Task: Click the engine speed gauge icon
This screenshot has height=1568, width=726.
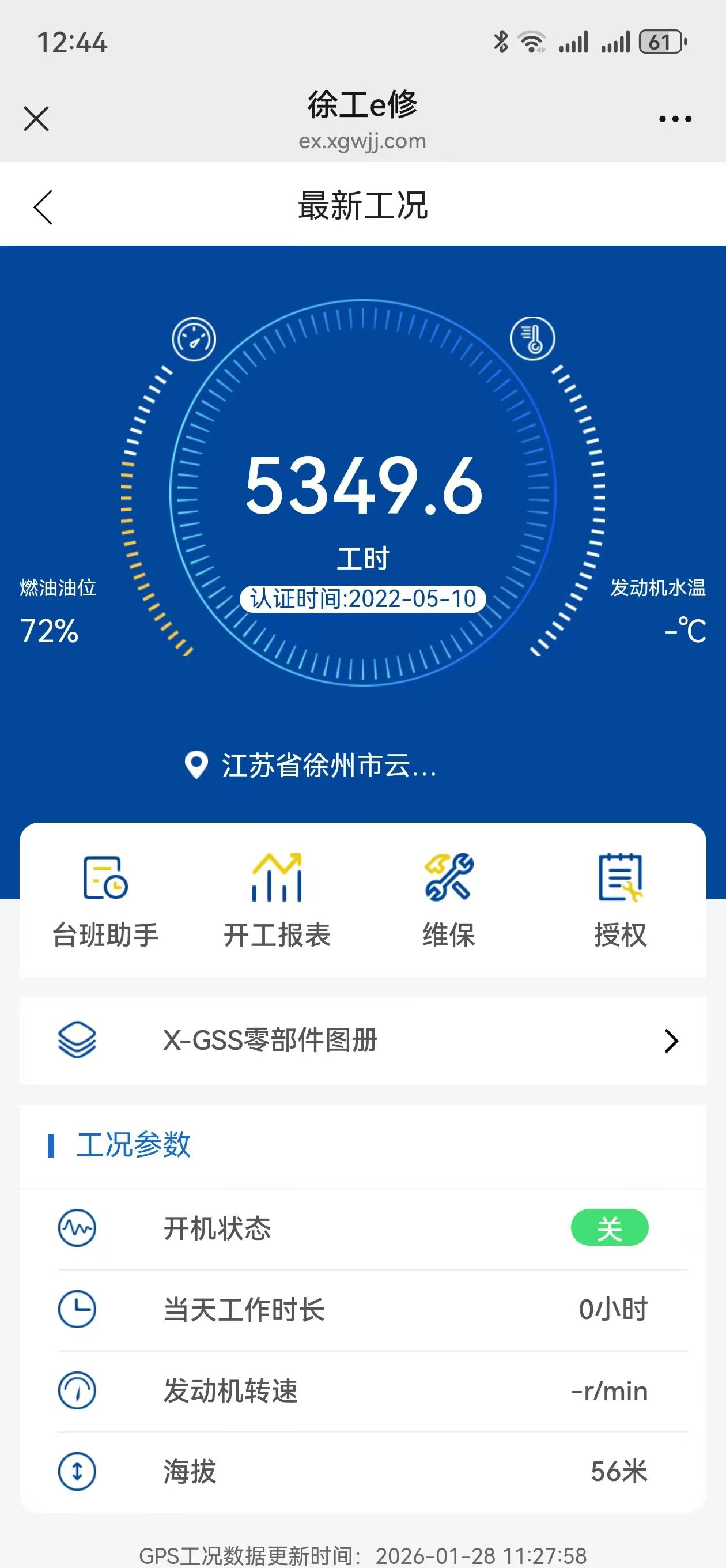Action: click(x=77, y=1390)
